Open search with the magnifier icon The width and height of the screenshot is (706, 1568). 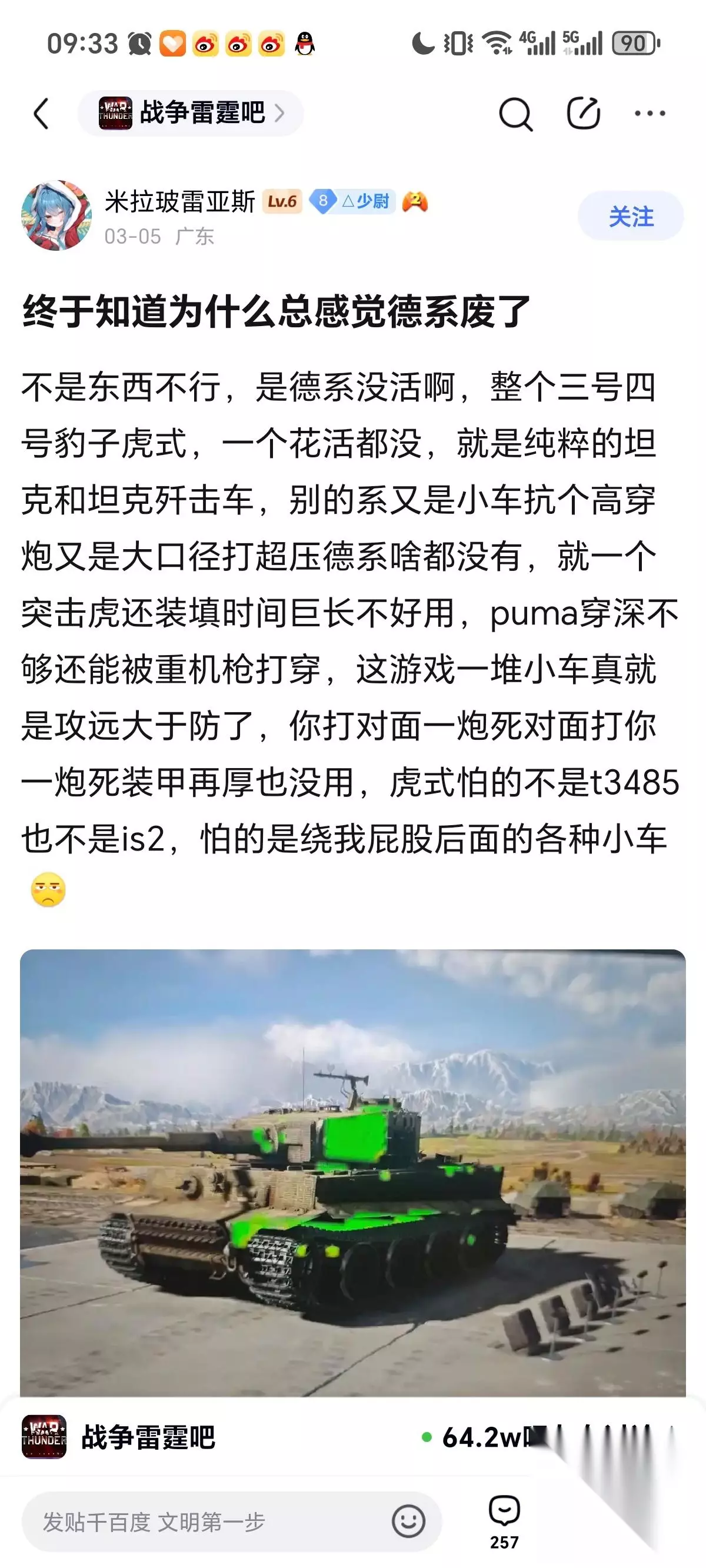tap(515, 114)
